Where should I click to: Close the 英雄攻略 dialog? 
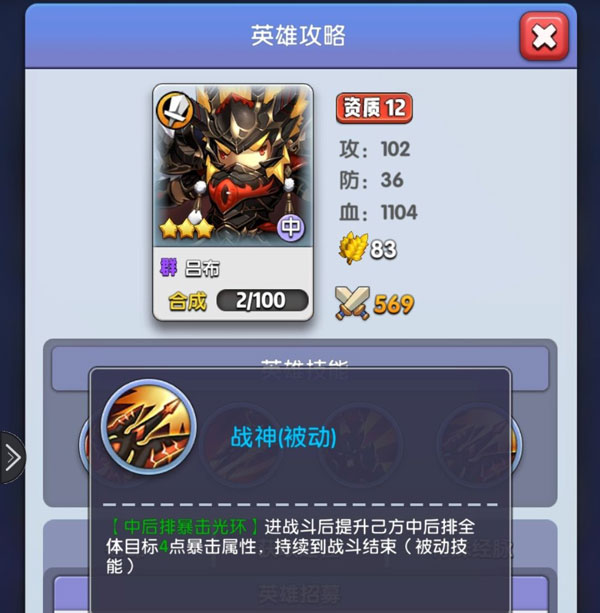click(543, 37)
